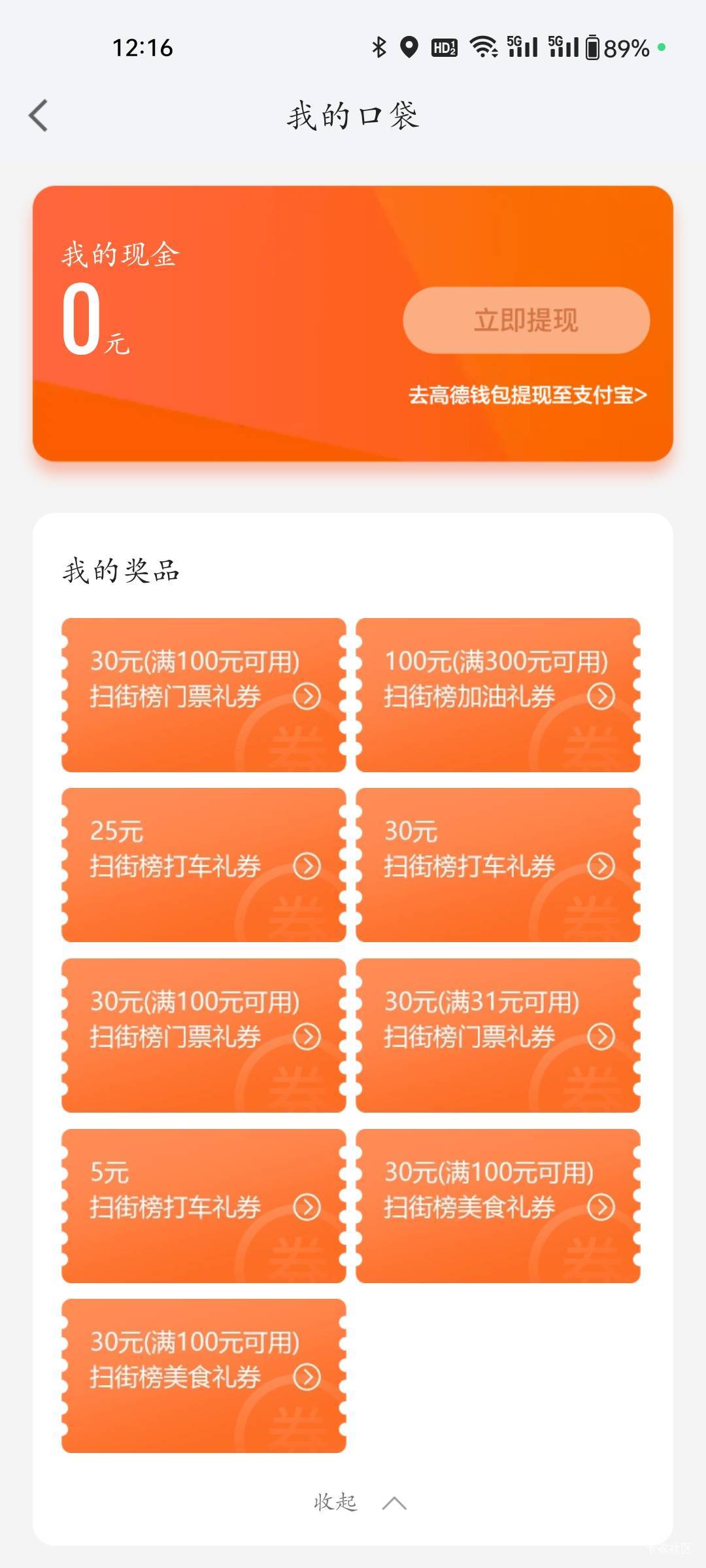
Task: Tap the 立即提现 button
Action: [526, 320]
